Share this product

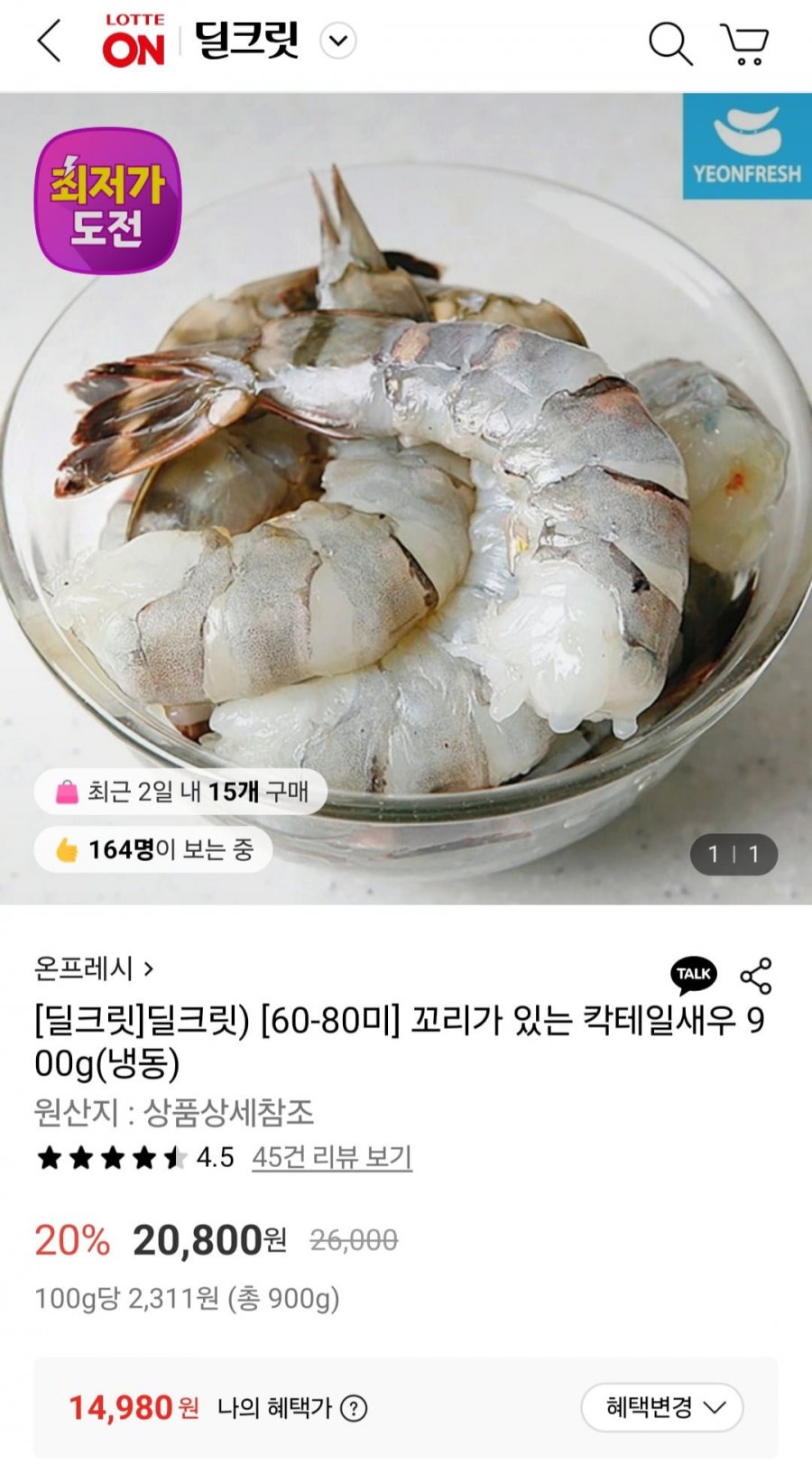(756, 976)
